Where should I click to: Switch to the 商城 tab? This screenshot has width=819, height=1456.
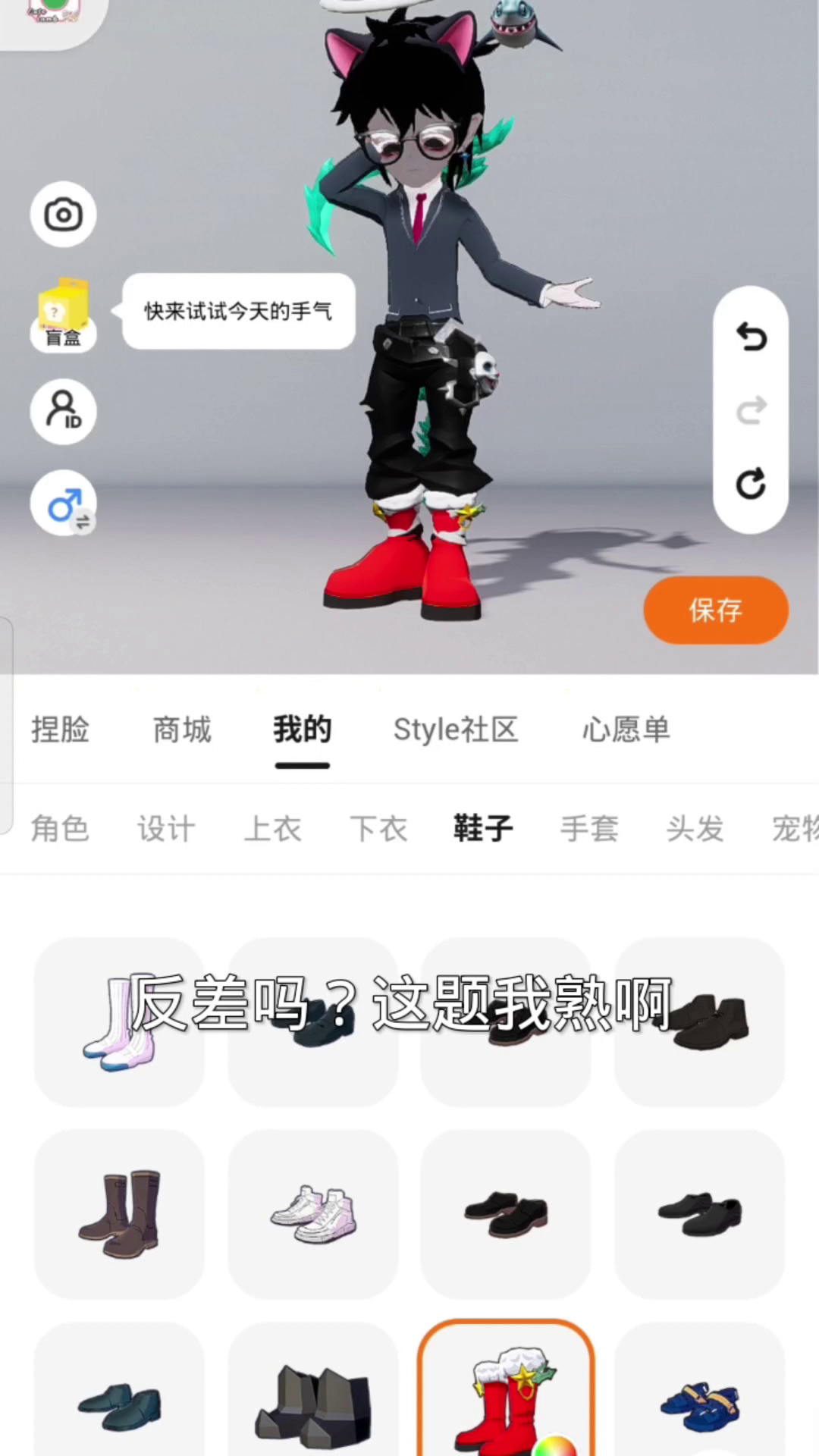182,730
